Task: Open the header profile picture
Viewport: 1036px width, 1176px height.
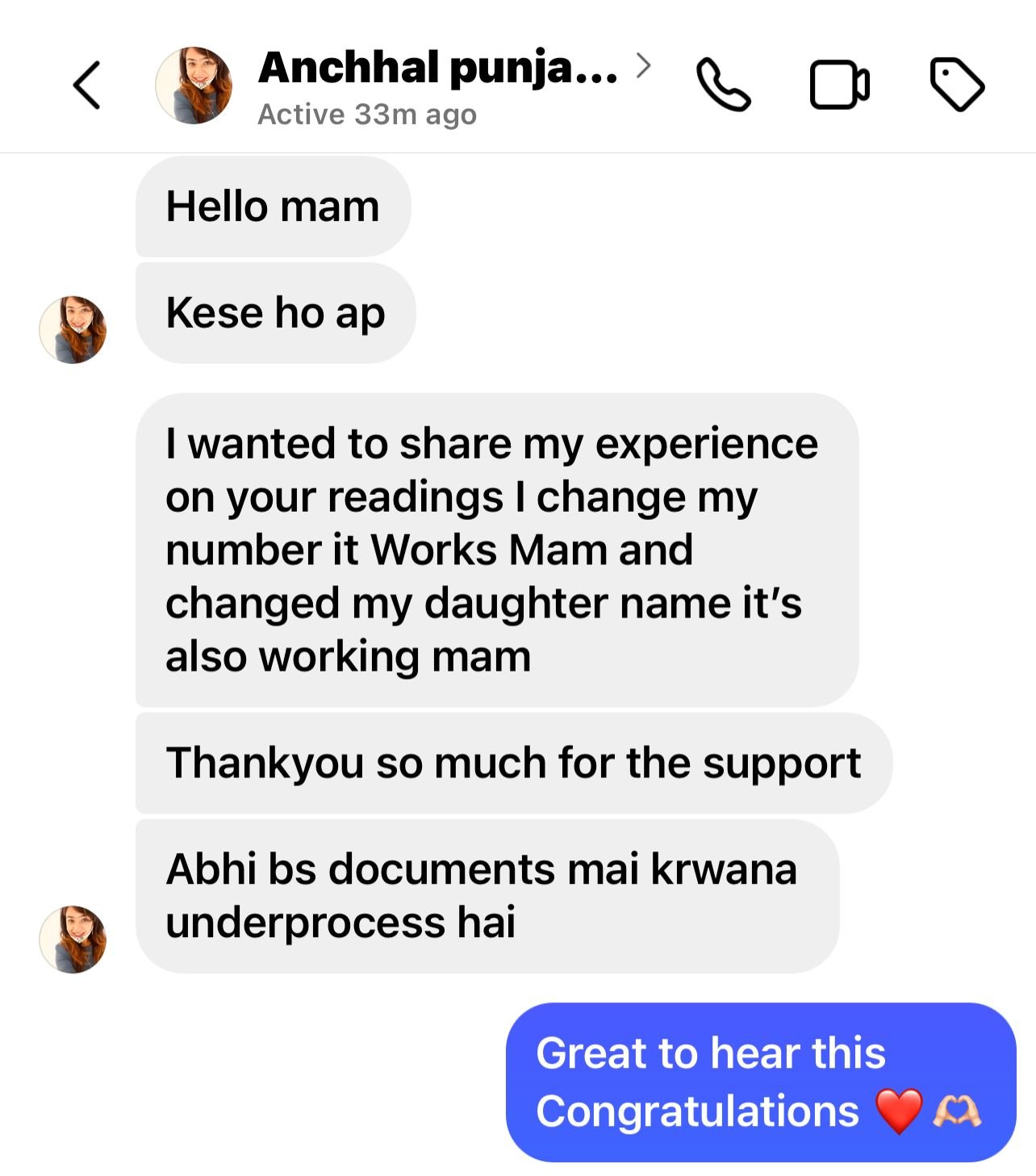Action: click(194, 86)
